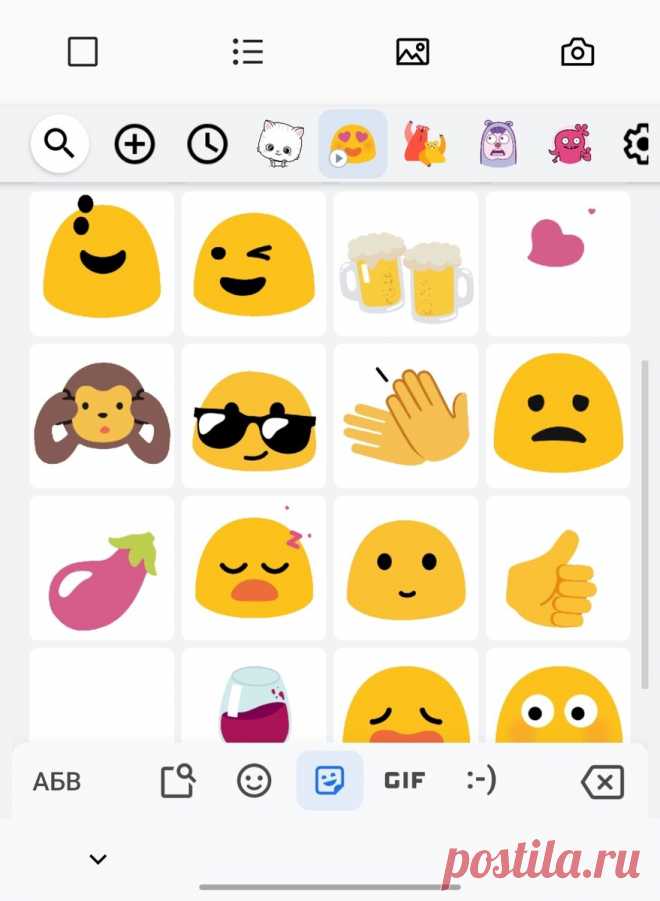Send the clapping hands sticker

[405, 416]
